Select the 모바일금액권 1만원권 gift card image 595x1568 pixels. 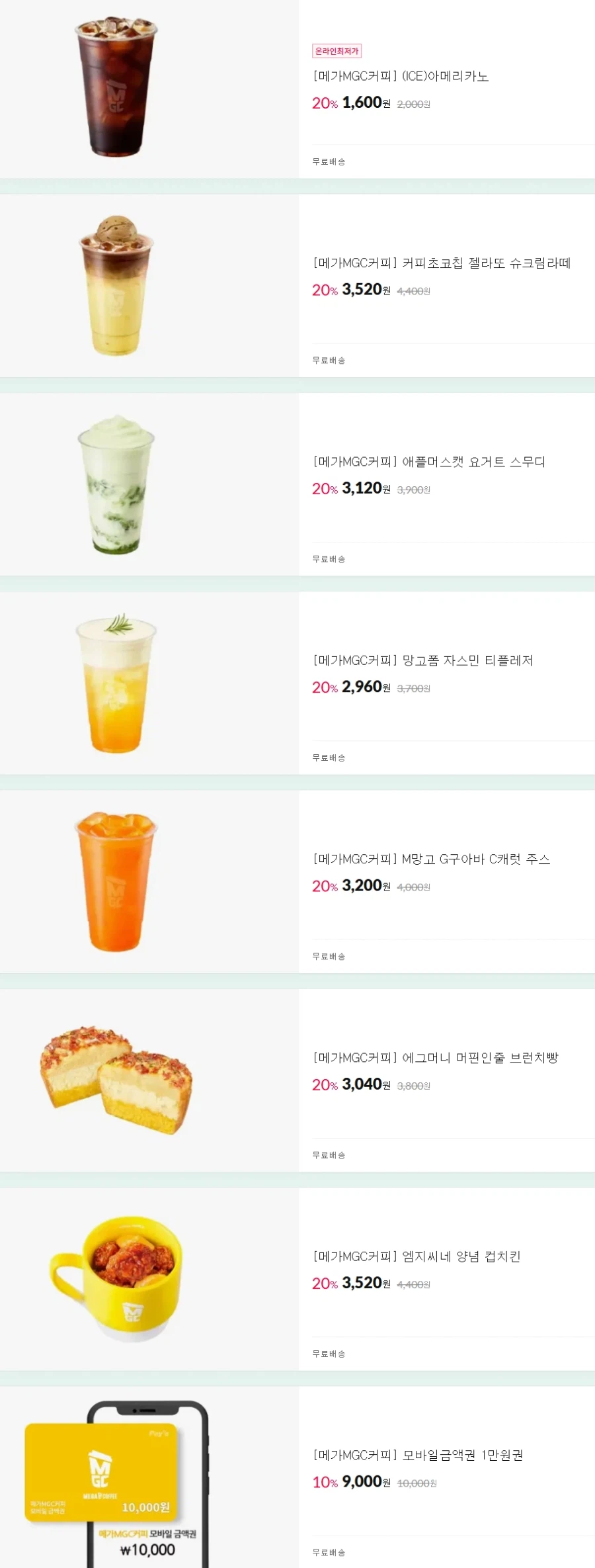tap(116, 1475)
